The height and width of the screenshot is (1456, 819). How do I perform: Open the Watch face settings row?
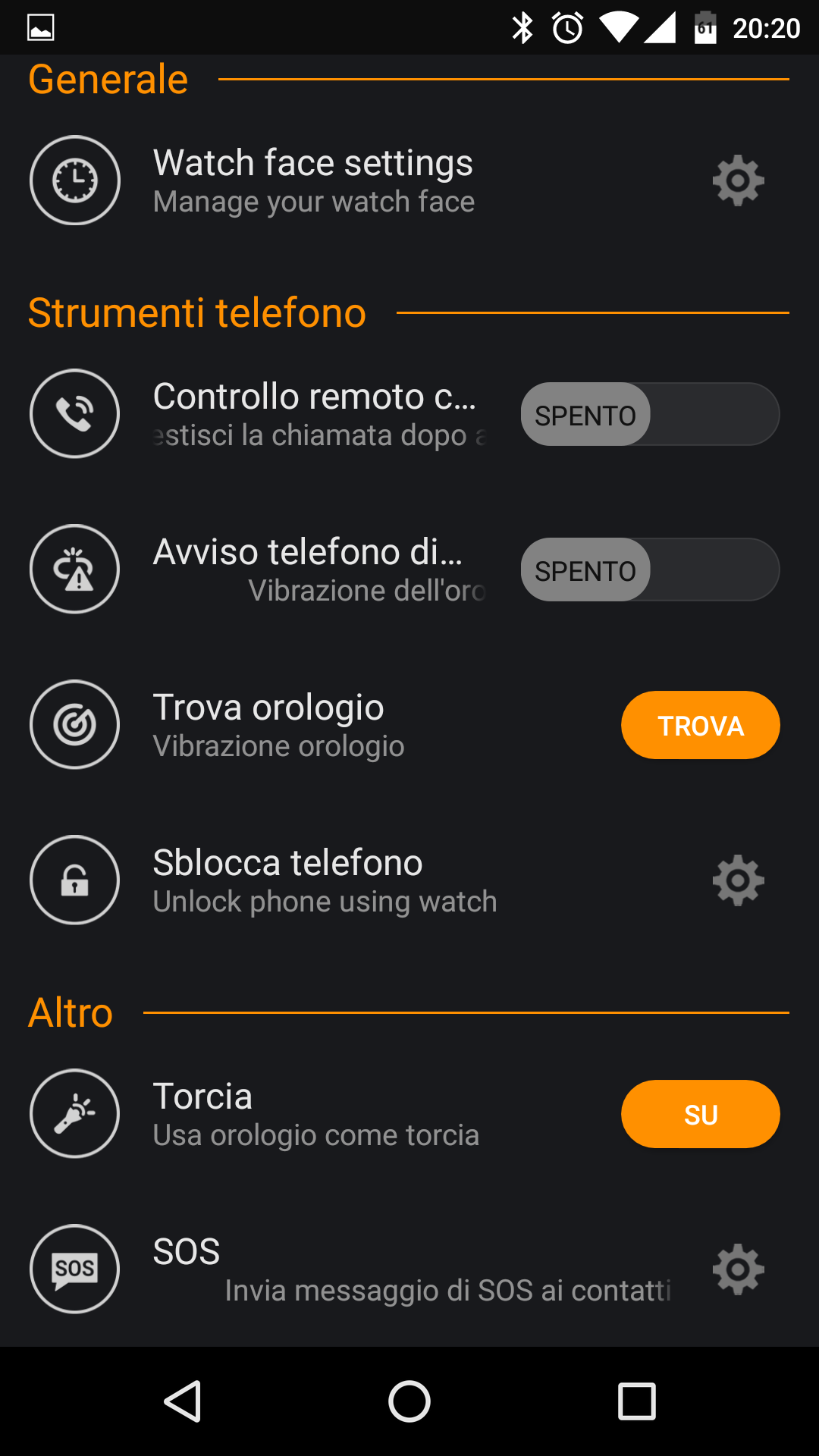pos(409,180)
